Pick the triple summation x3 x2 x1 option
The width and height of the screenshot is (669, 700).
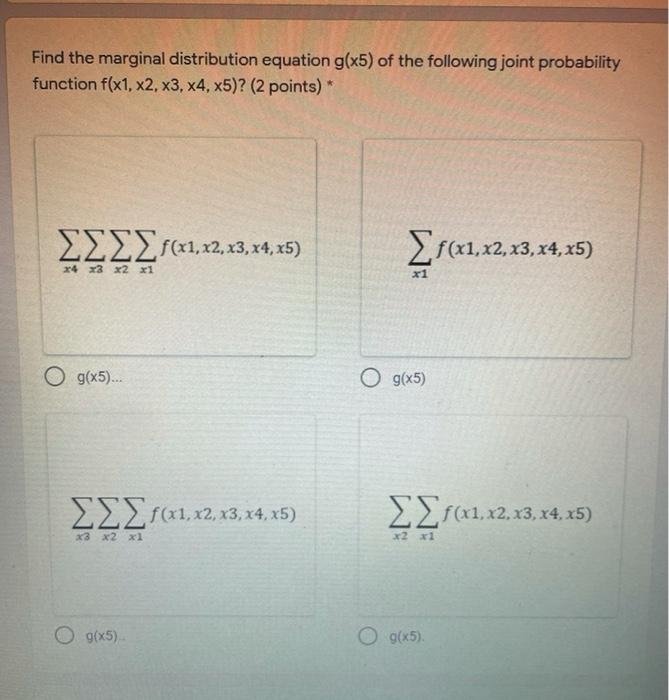(66, 634)
